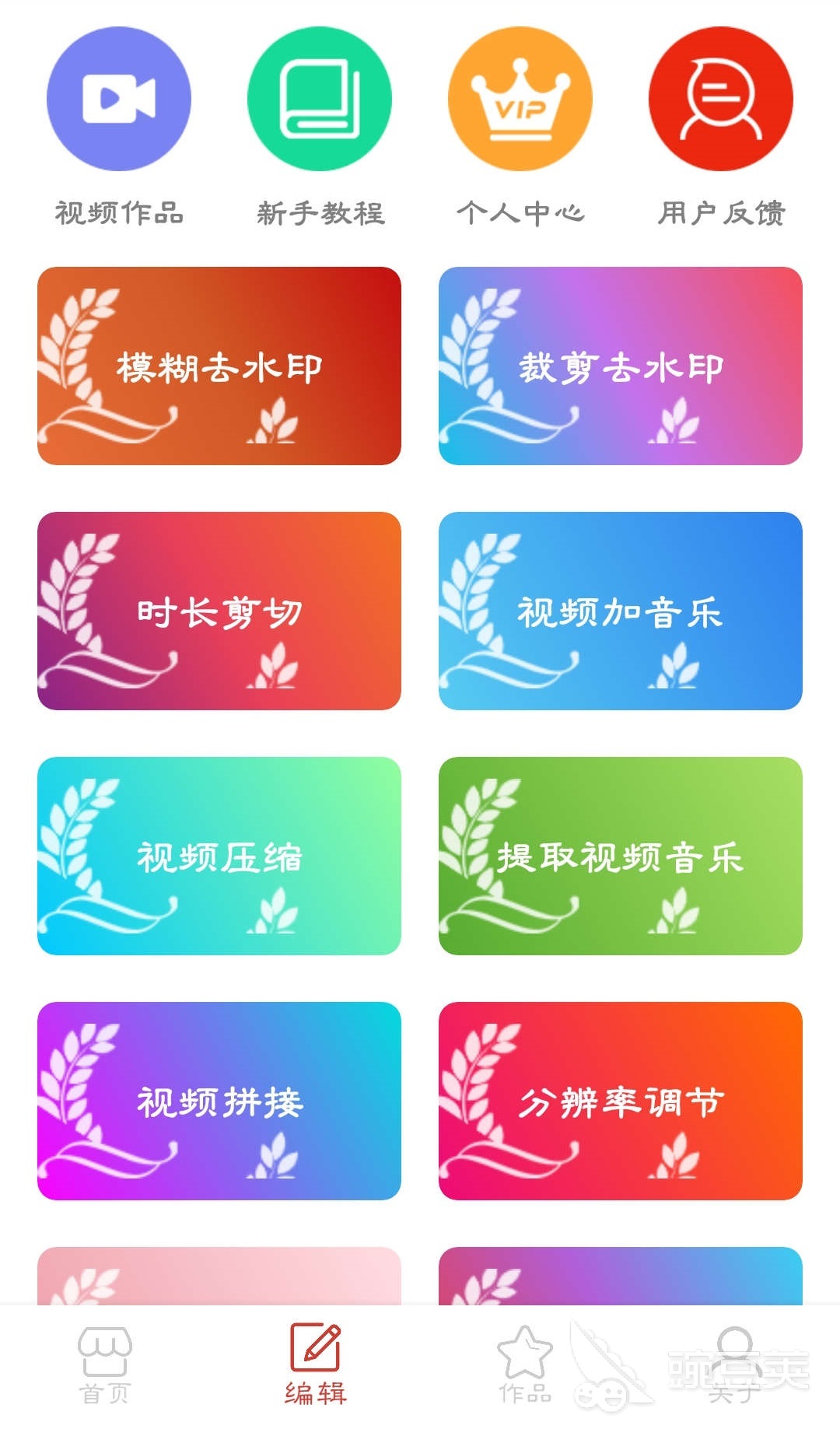Choose 提取视频音乐 card
The width and height of the screenshot is (840, 1436).
pos(620,856)
